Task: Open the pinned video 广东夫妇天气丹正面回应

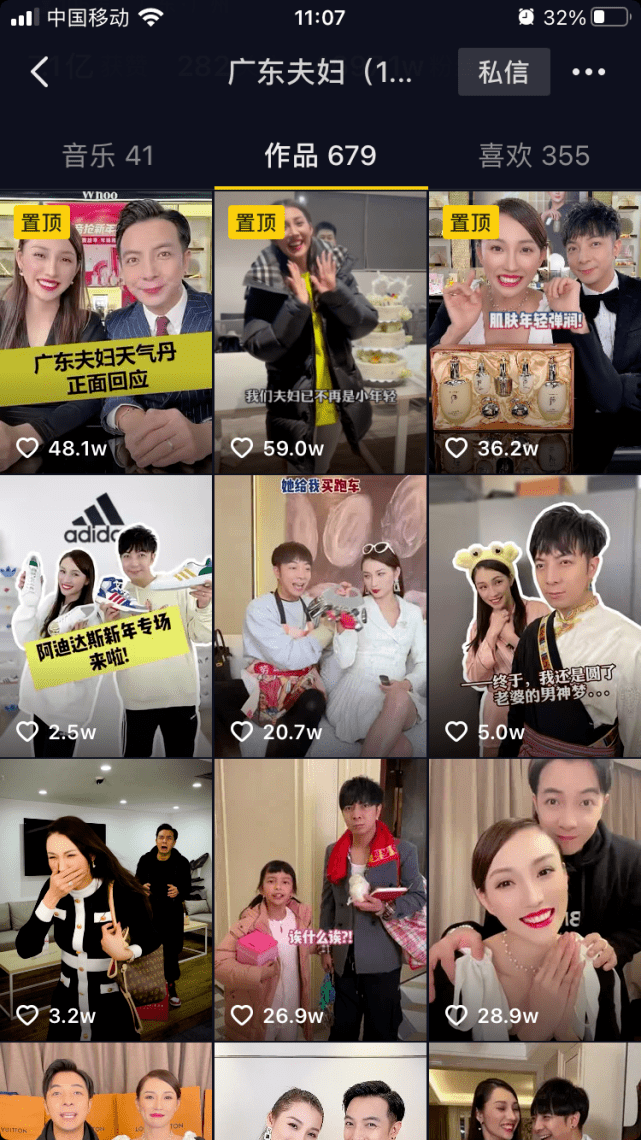Action: [x=106, y=333]
